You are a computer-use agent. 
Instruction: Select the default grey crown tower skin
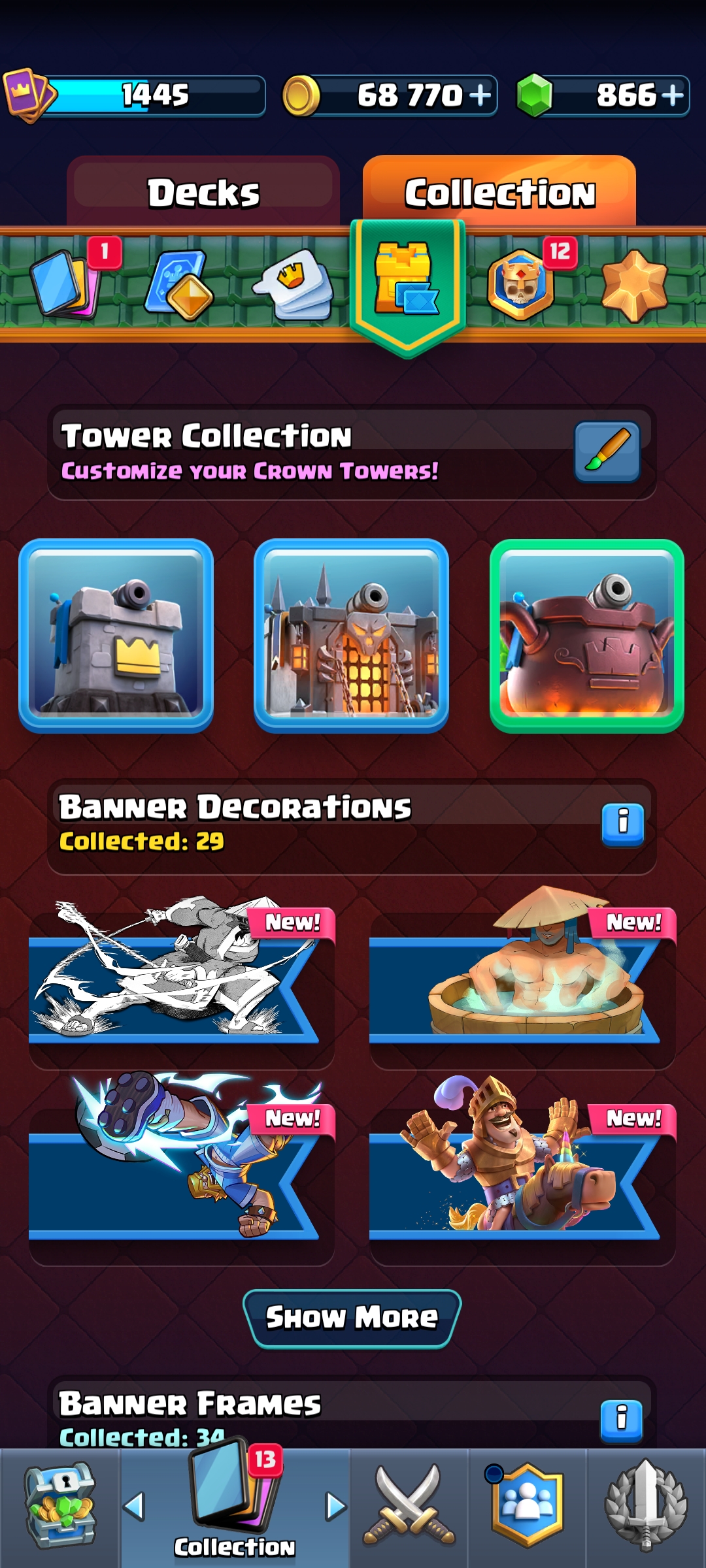[116, 636]
